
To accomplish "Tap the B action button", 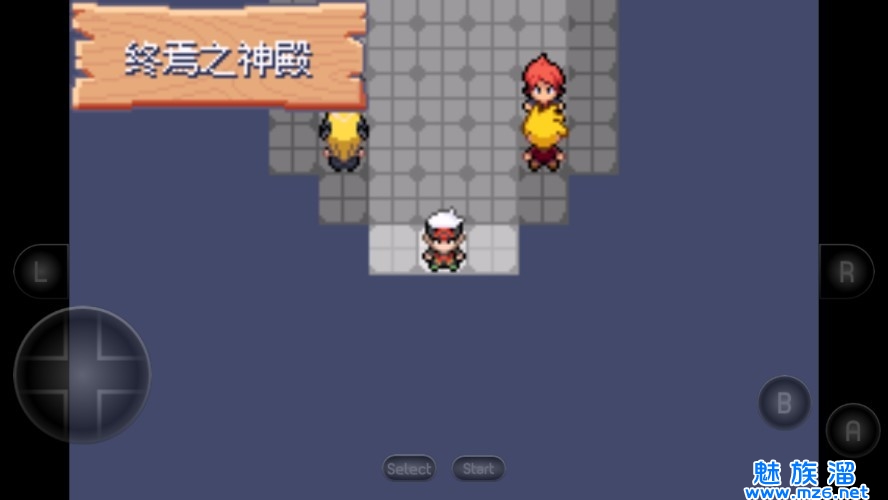I will coord(784,403).
